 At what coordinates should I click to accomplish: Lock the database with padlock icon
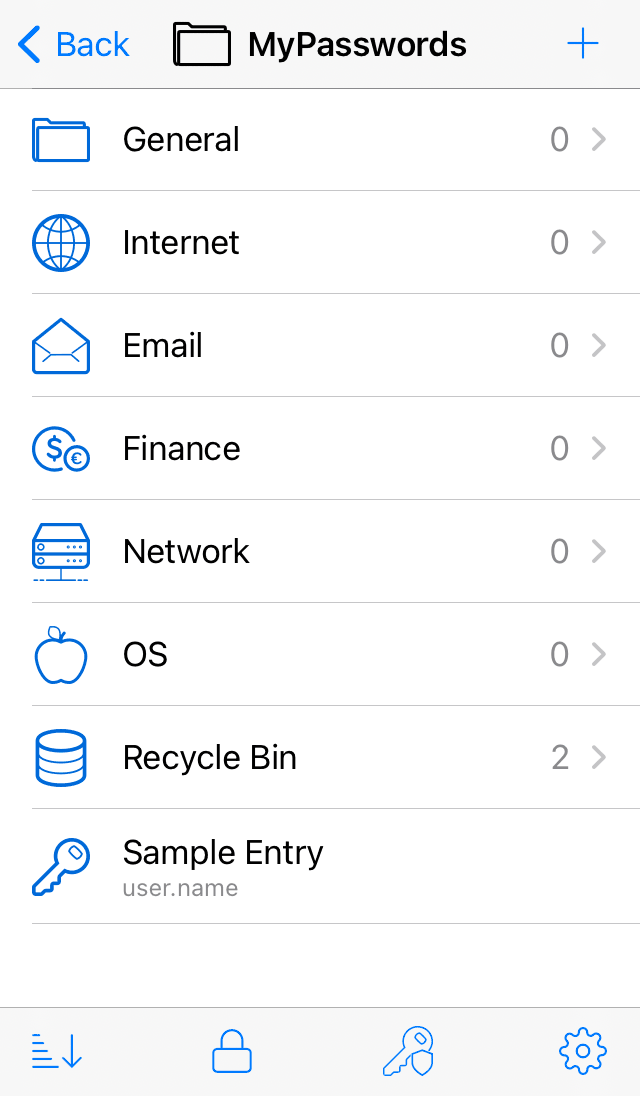[232, 1051]
